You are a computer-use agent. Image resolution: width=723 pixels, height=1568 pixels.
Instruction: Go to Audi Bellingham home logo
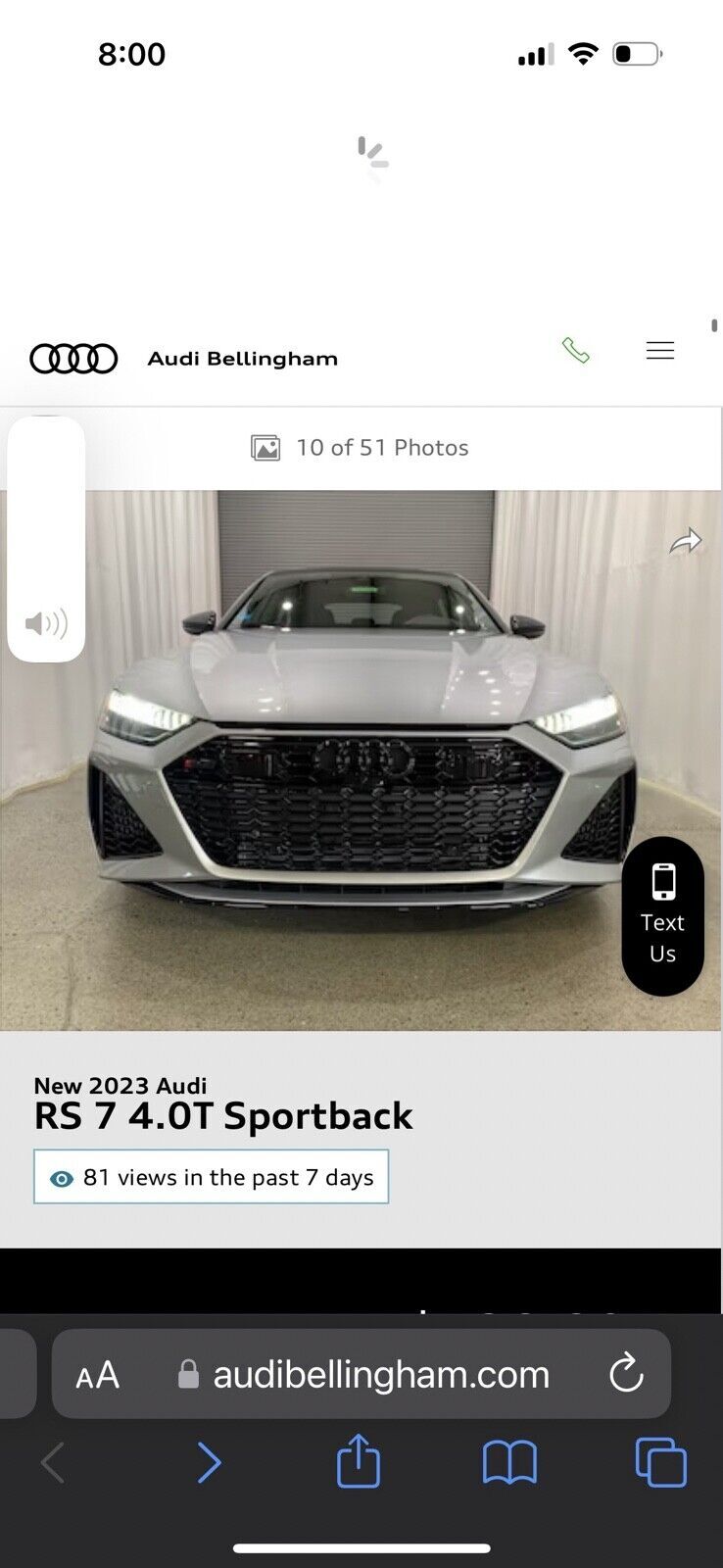tap(74, 359)
